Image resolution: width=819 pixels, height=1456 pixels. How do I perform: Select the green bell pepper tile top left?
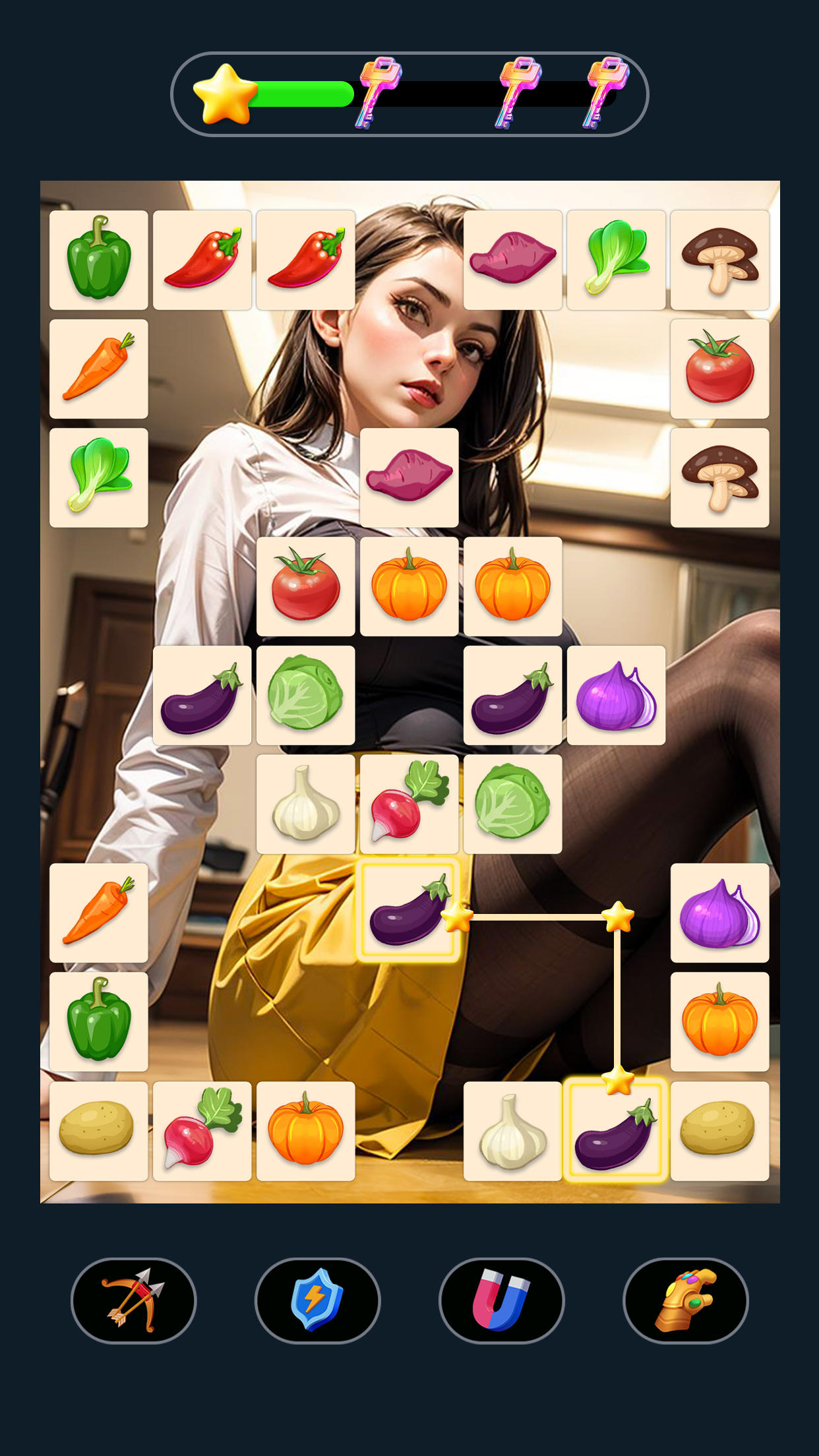pyautogui.click(x=98, y=259)
